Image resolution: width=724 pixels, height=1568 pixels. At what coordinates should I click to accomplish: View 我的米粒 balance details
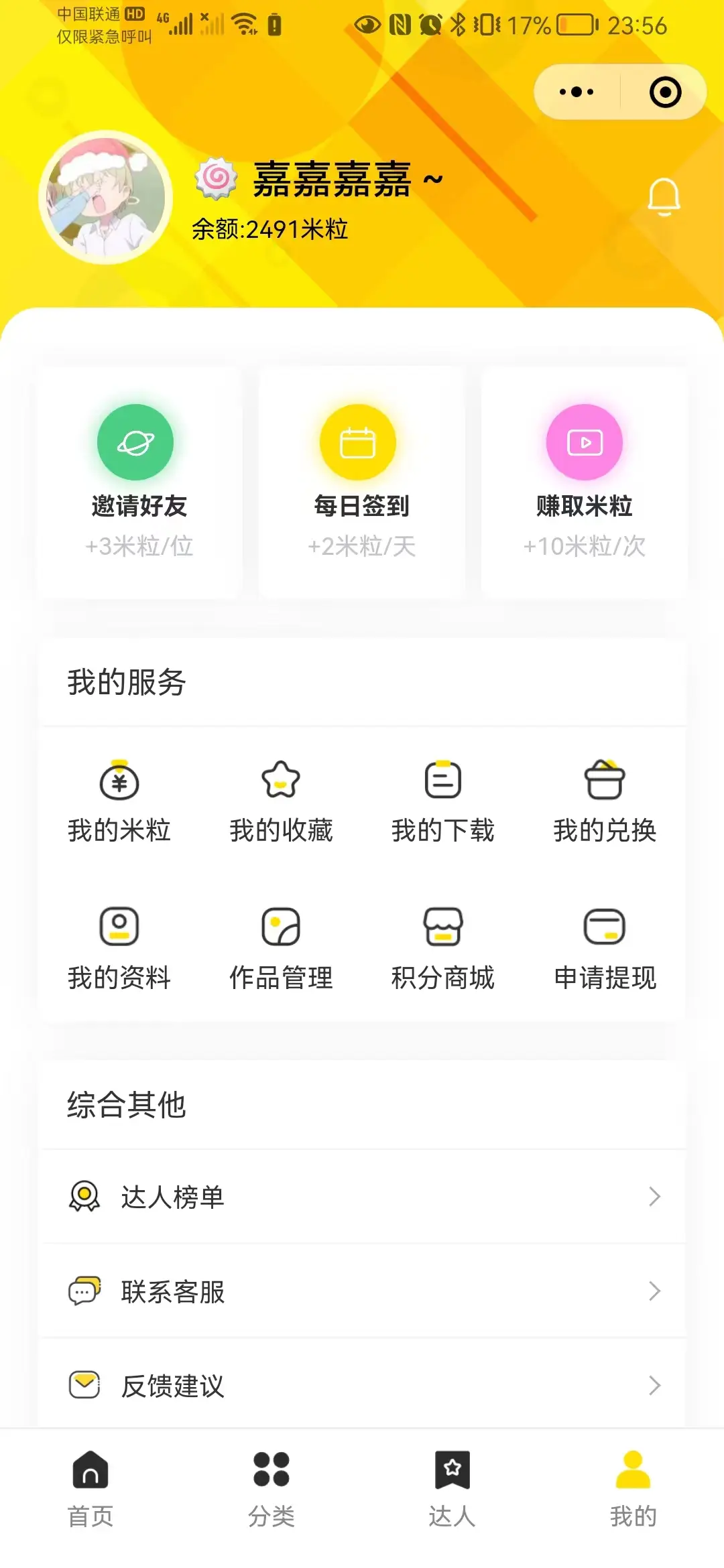pos(119,801)
